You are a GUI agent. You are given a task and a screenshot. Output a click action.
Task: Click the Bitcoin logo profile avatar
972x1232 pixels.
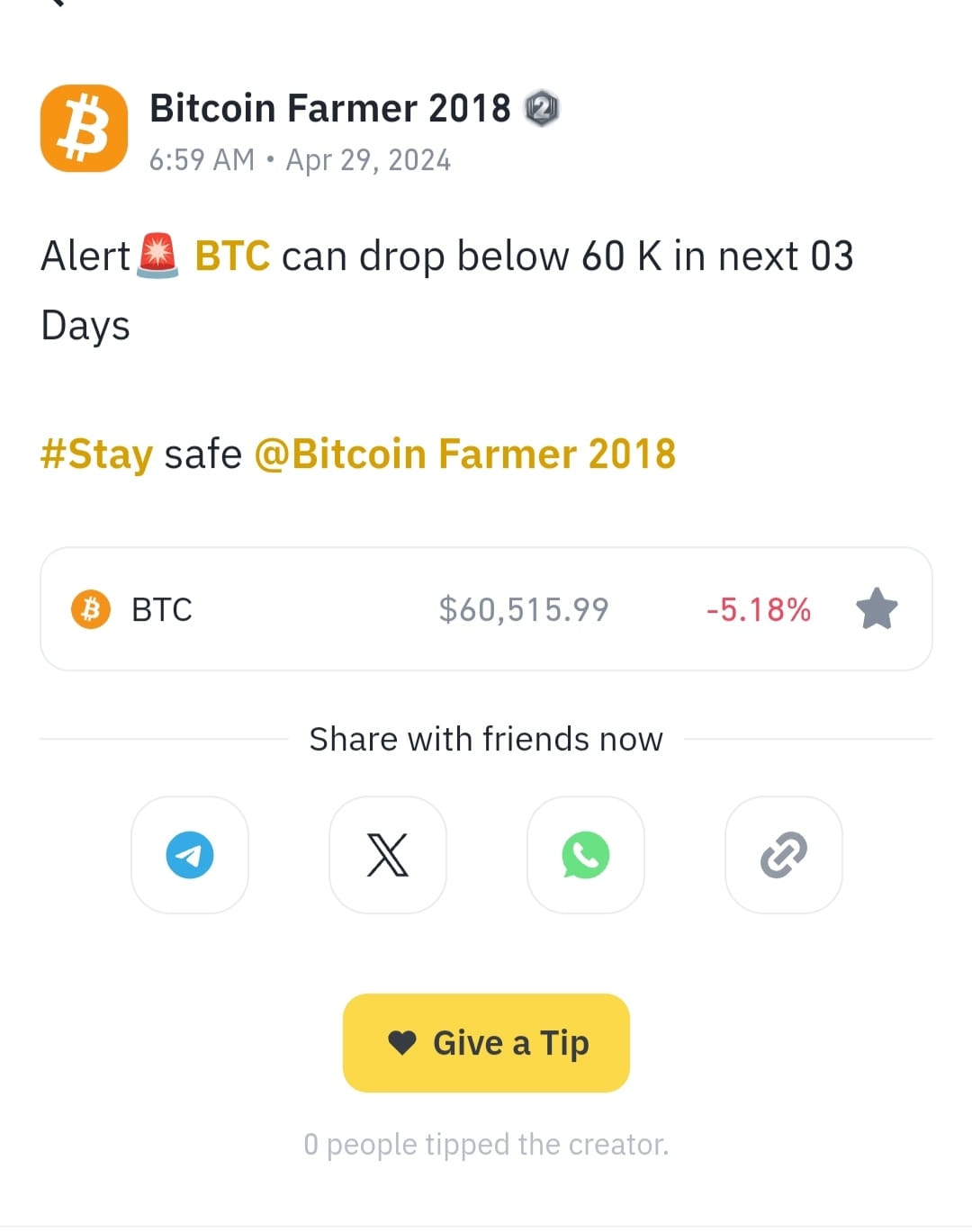pyautogui.click(x=84, y=129)
